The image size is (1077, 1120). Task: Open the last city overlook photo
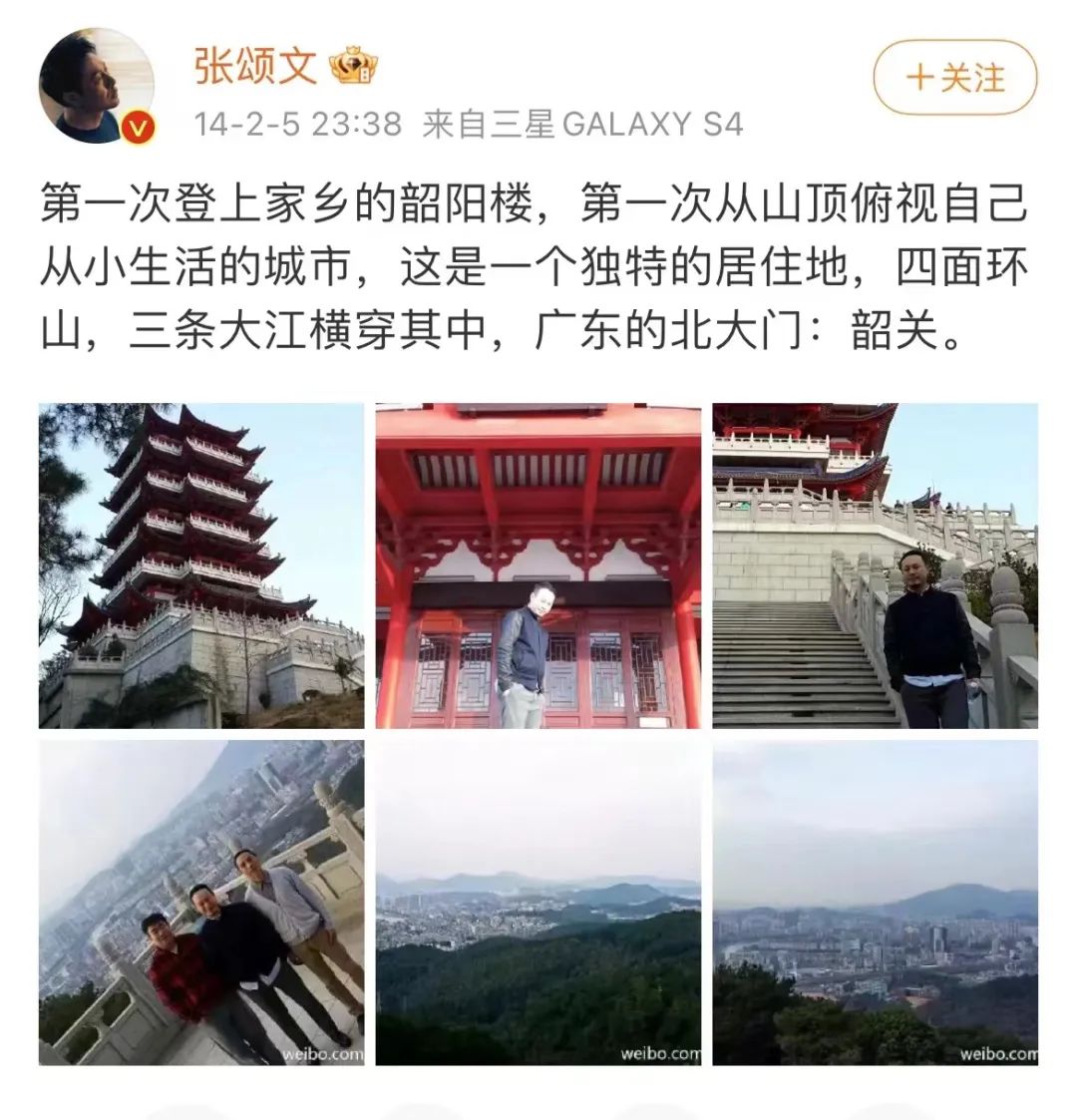875,903
